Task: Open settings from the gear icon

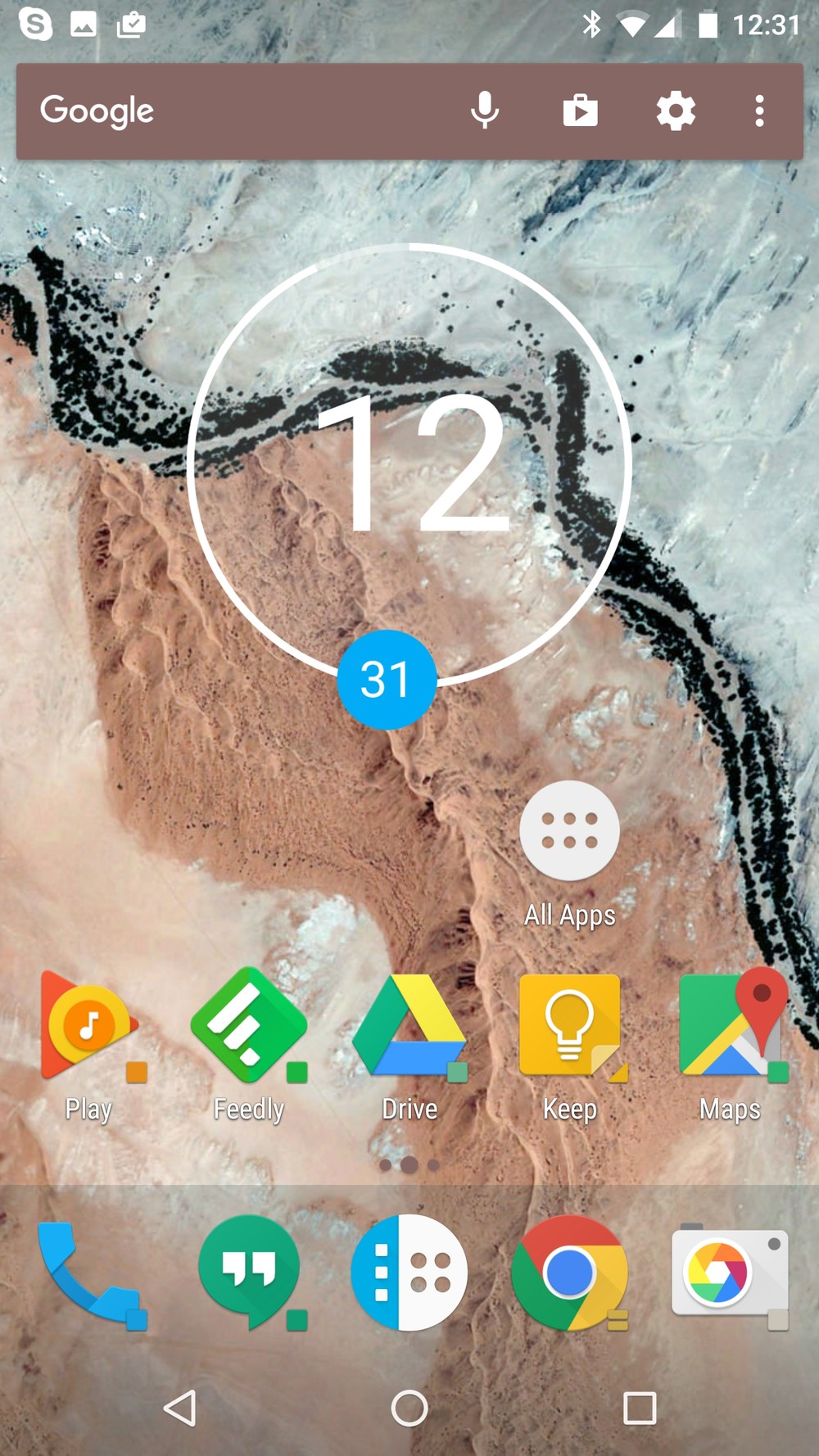Action: tap(676, 111)
